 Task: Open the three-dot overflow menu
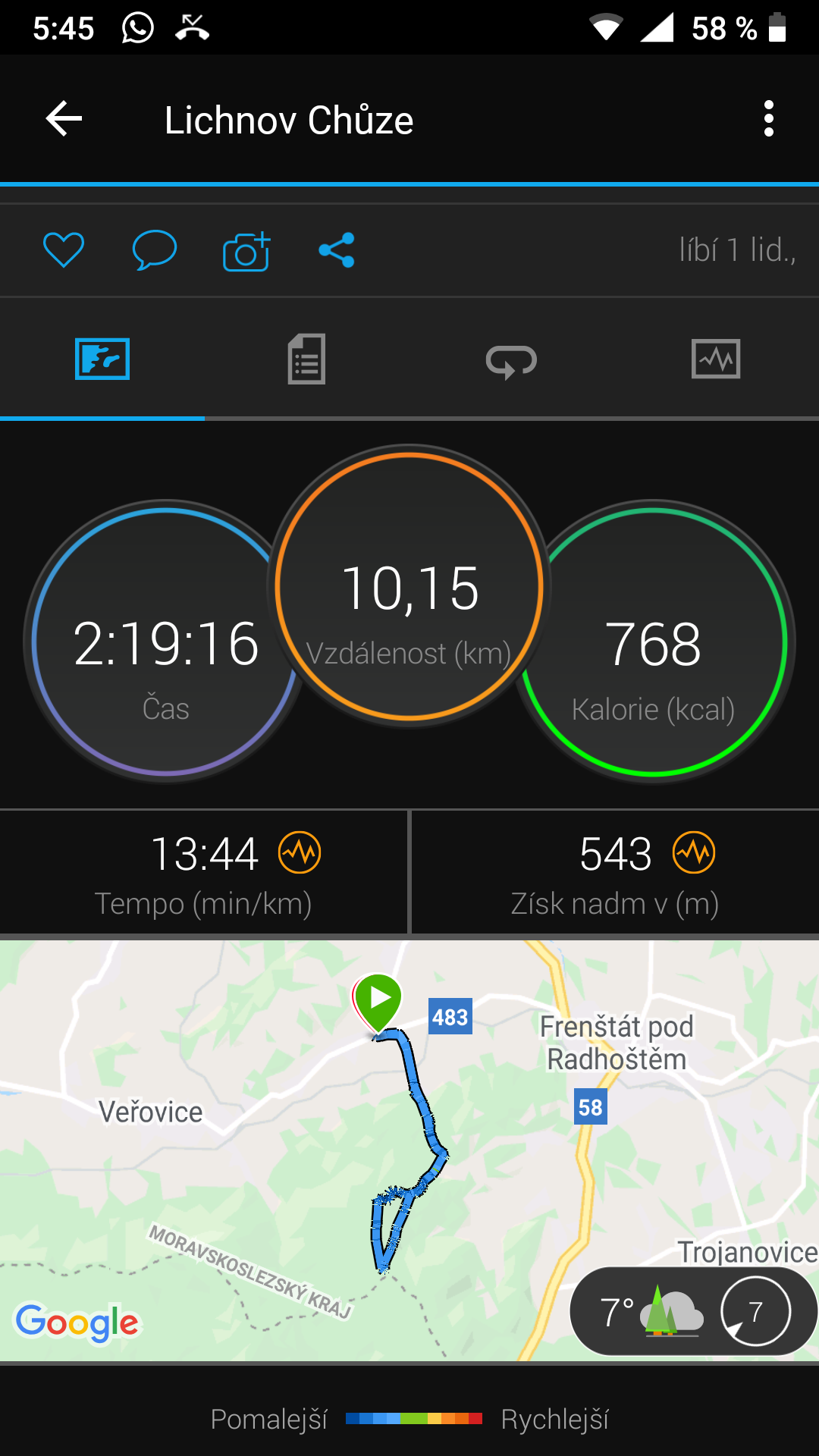click(x=769, y=119)
